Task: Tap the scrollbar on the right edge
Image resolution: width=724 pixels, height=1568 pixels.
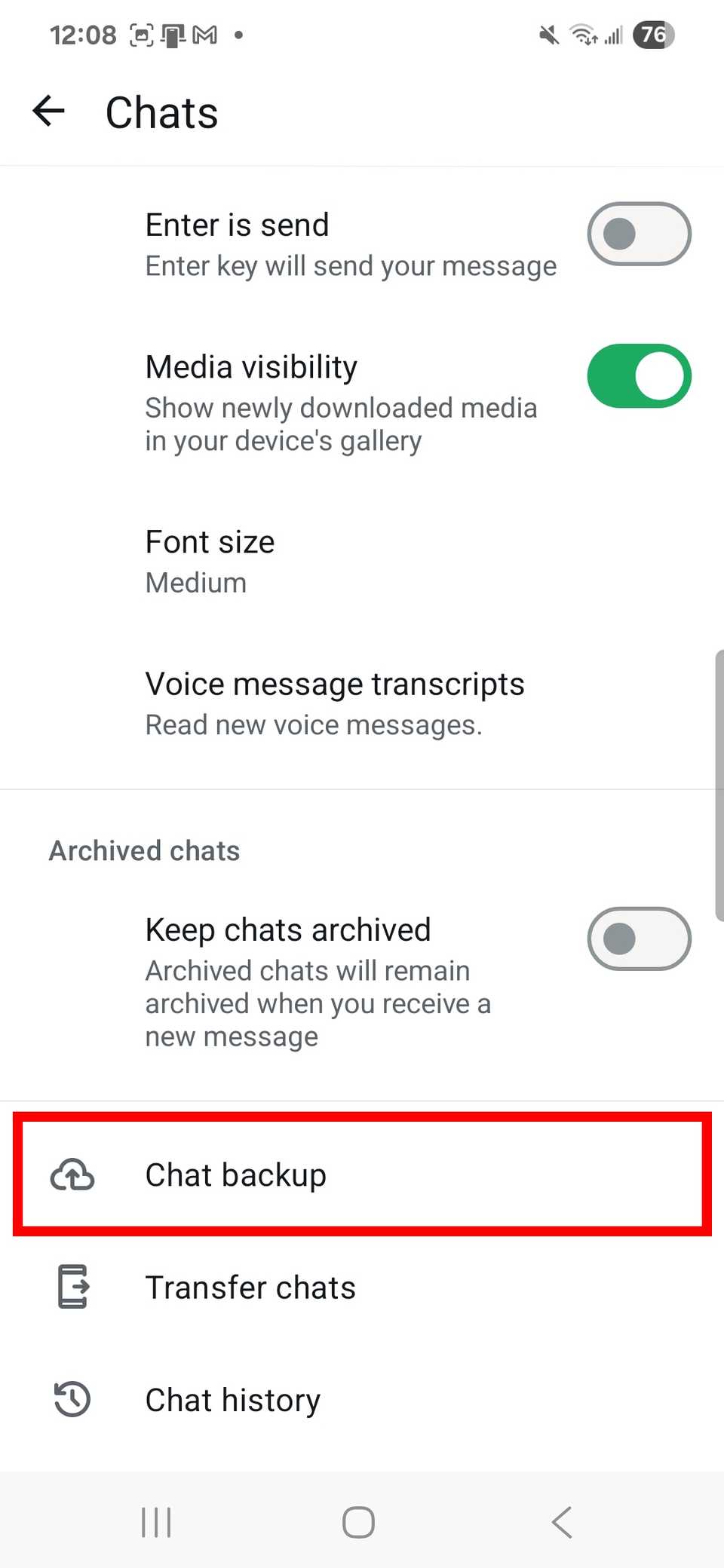Action: [718, 784]
